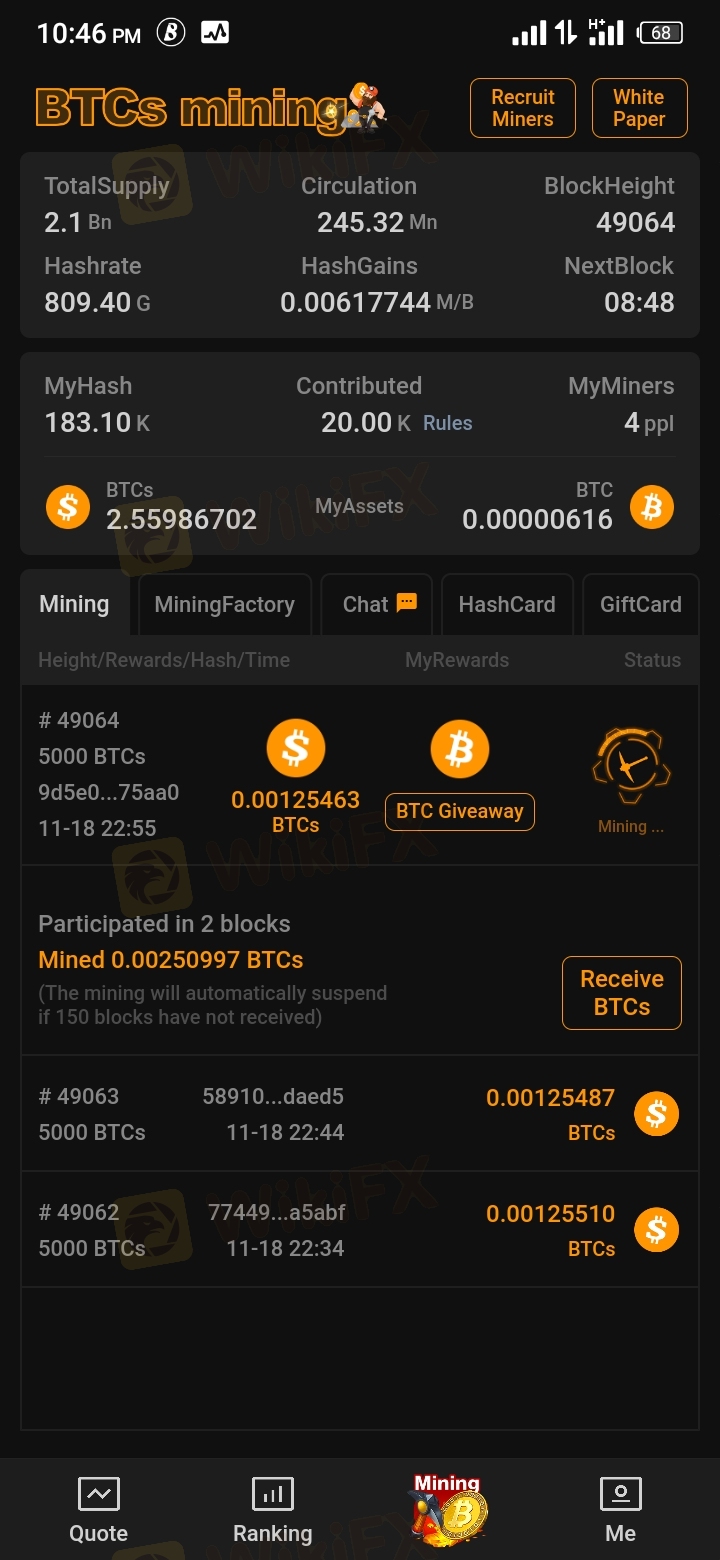Open the Ranking section
This screenshot has height=1560, width=720.
click(x=272, y=1510)
